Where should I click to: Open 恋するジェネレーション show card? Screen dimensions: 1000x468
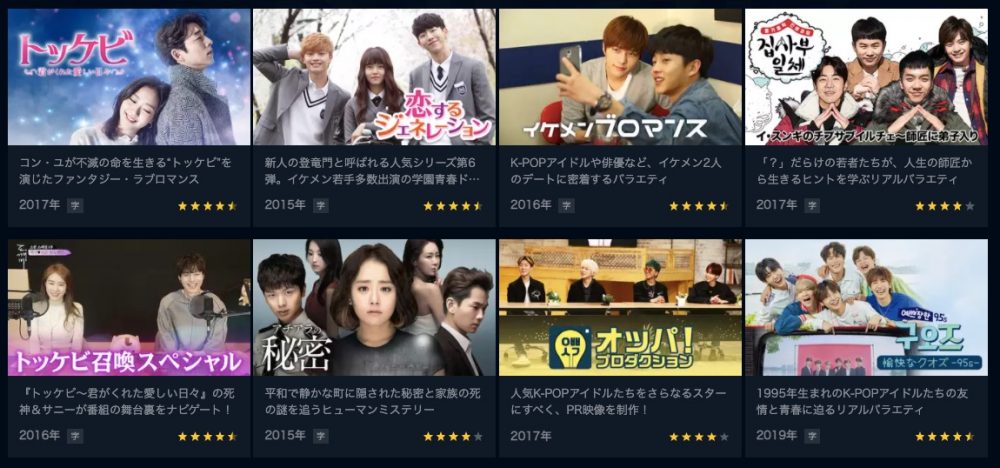tap(374, 80)
